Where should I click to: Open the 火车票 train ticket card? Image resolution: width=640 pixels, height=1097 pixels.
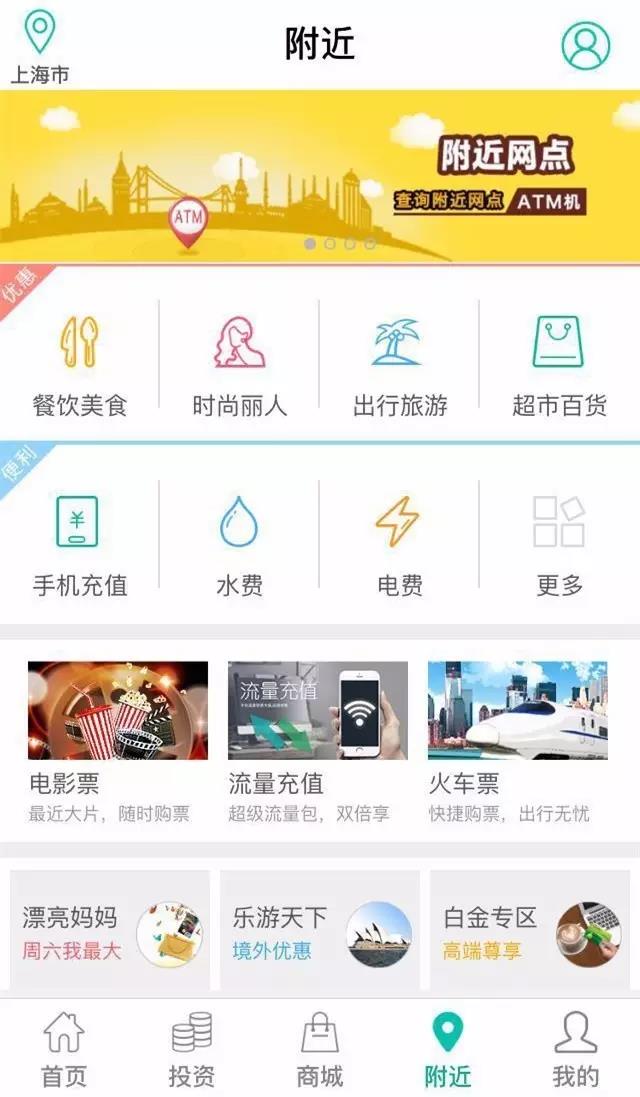517,742
